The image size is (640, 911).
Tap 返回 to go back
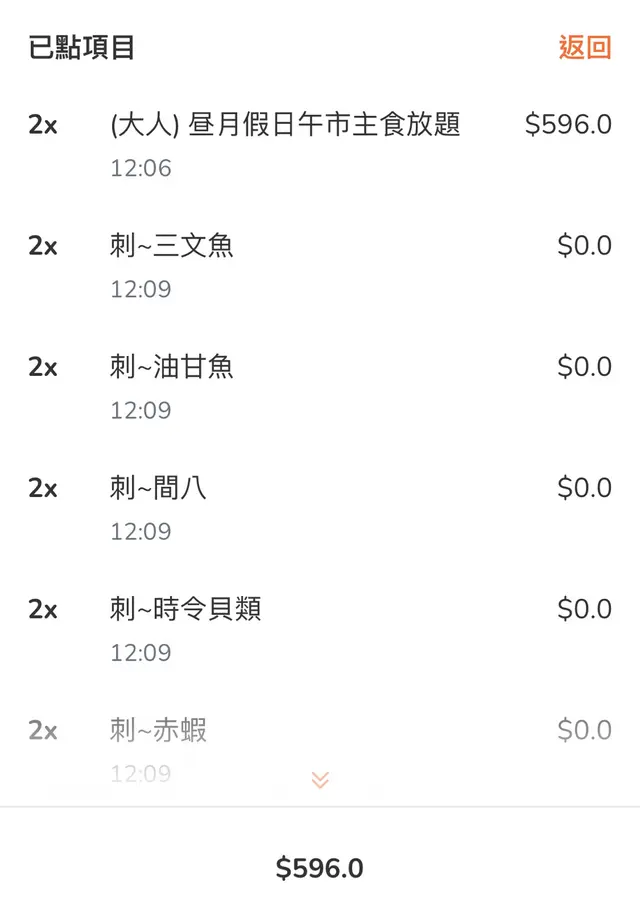coord(584,47)
